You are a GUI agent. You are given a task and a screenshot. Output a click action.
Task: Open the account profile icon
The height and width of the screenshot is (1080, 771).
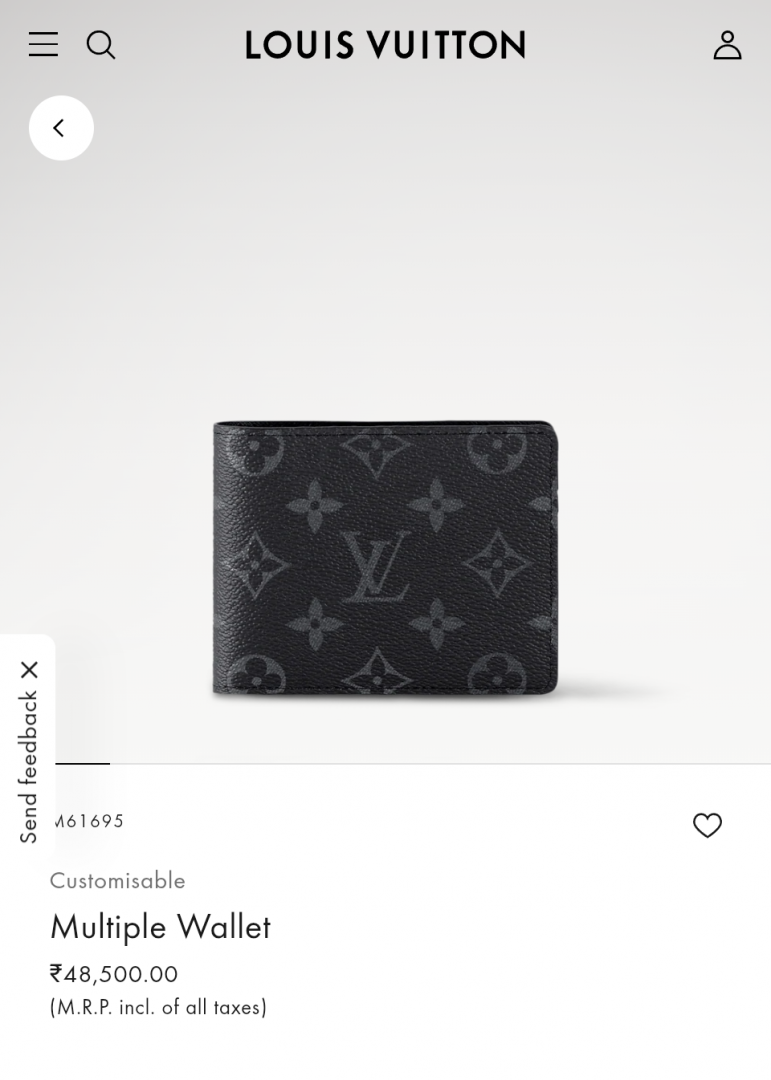(727, 45)
